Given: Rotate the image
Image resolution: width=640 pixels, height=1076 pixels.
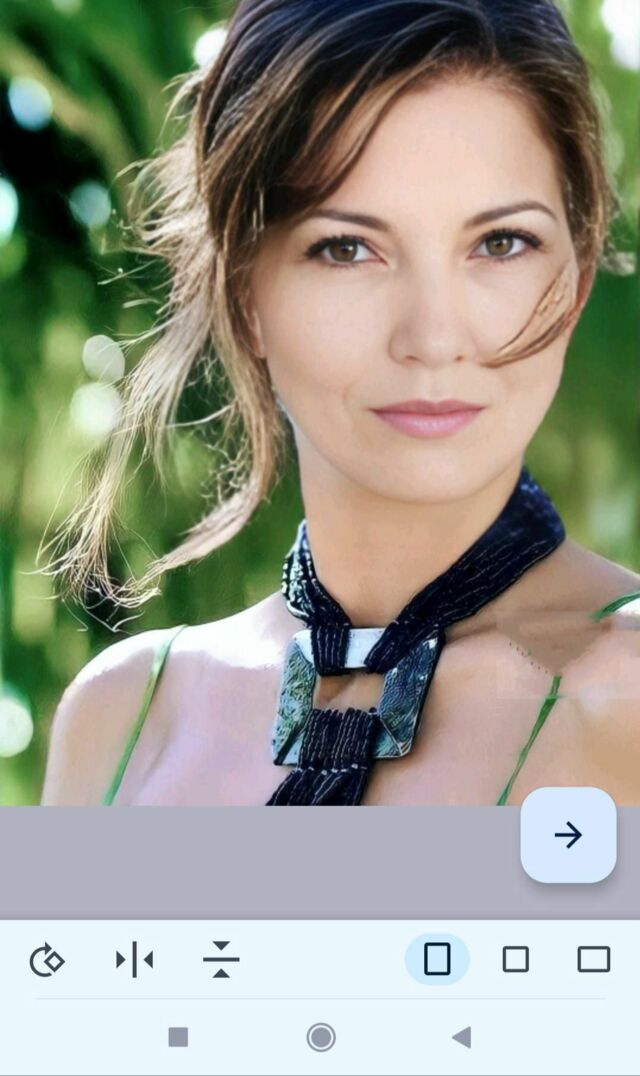Looking at the screenshot, I should click(47, 961).
